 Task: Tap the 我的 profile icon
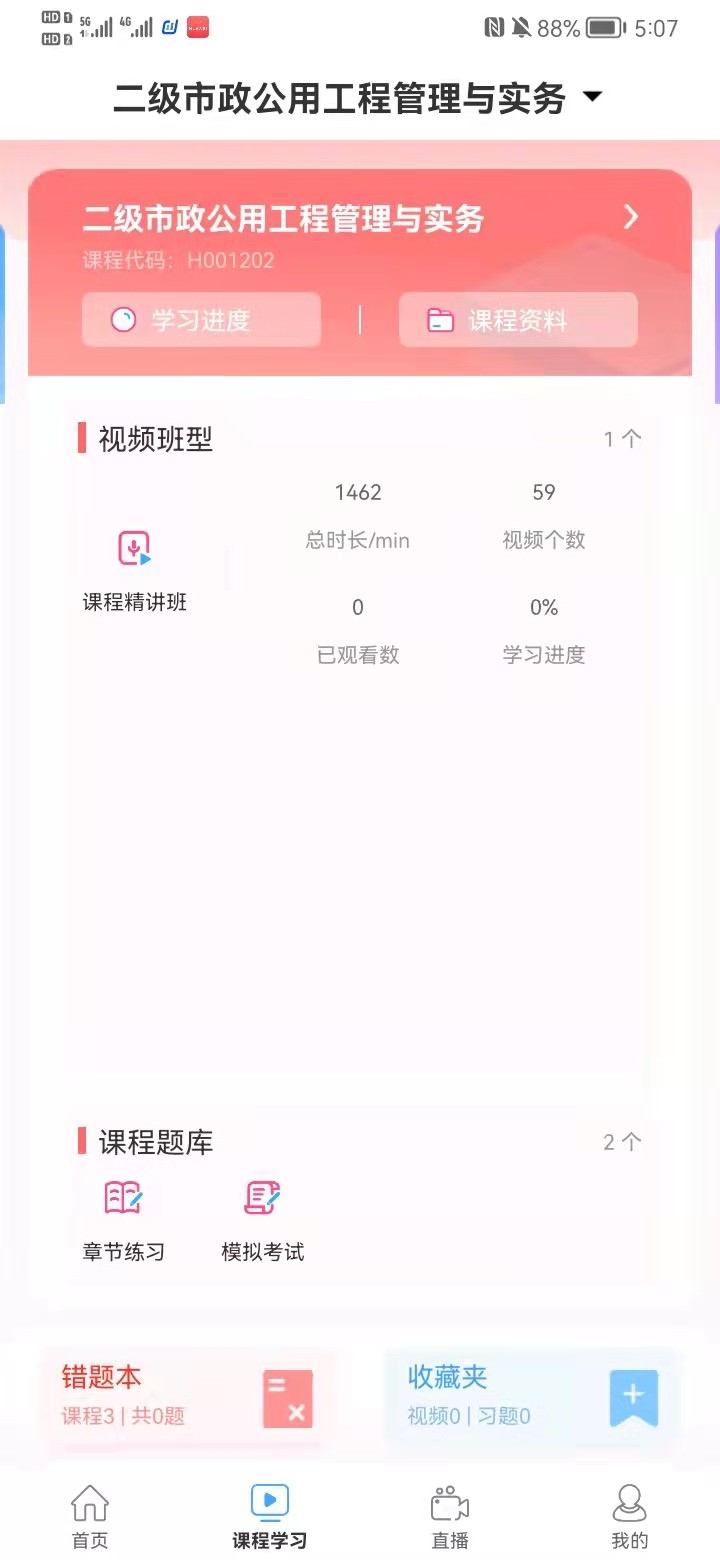(x=629, y=1503)
